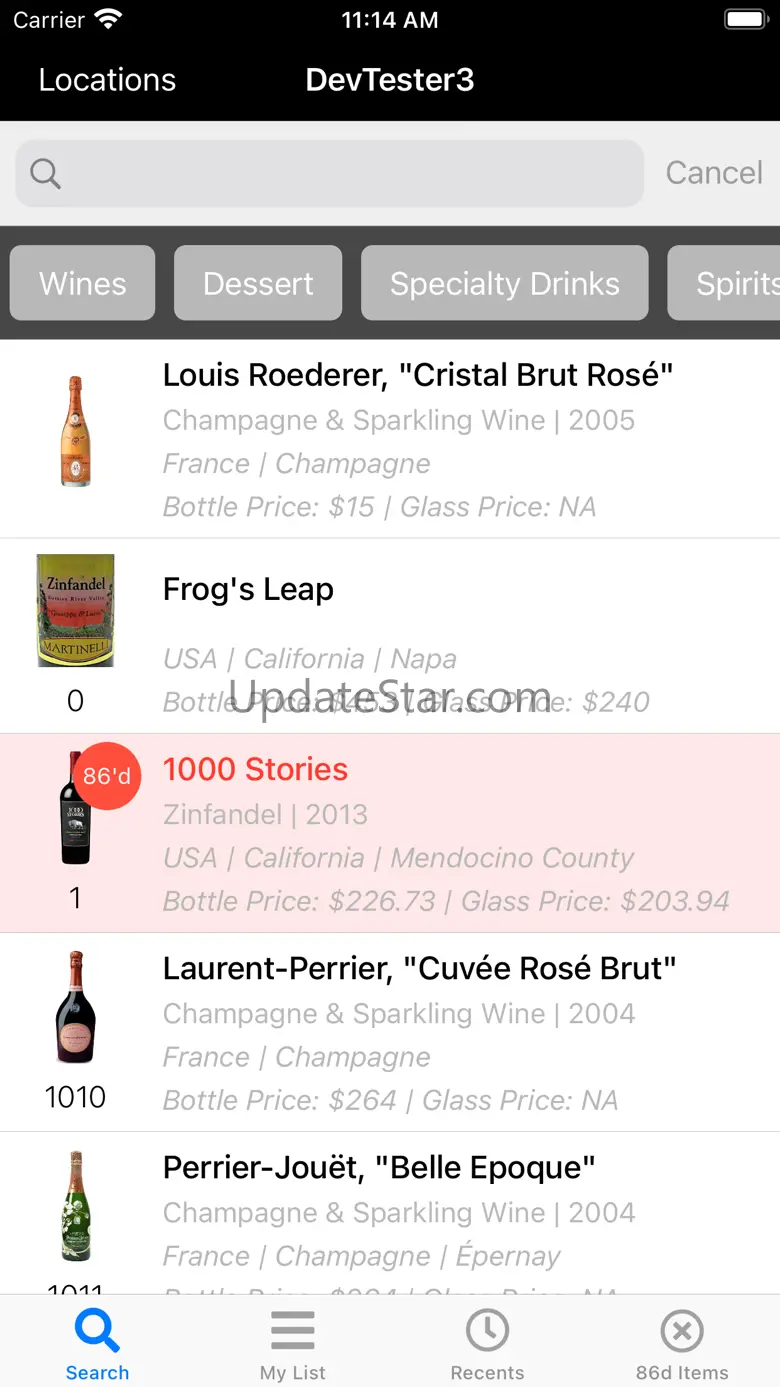Select the Dessert category chip

coord(258,284)
